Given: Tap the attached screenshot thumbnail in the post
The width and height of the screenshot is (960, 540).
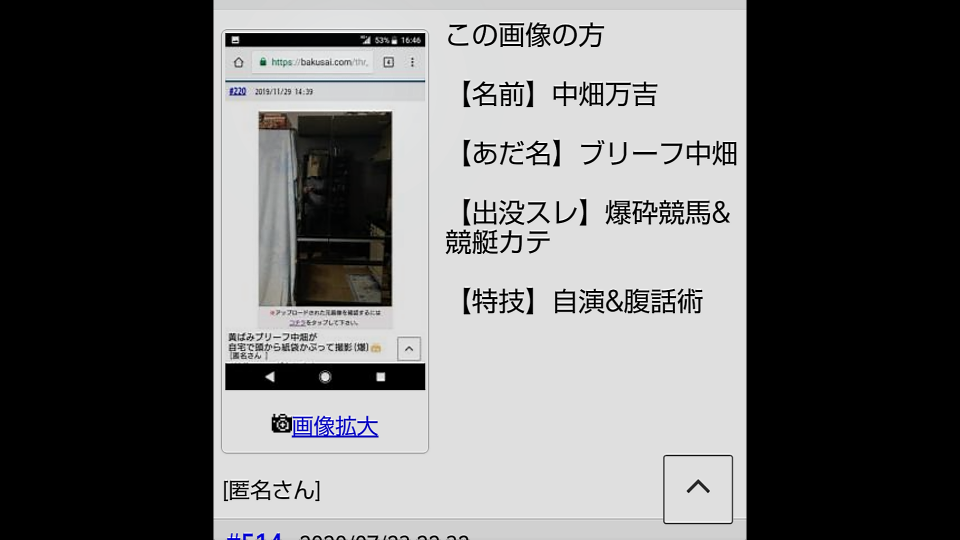Looking at the screenshot, I should (325, 212).
